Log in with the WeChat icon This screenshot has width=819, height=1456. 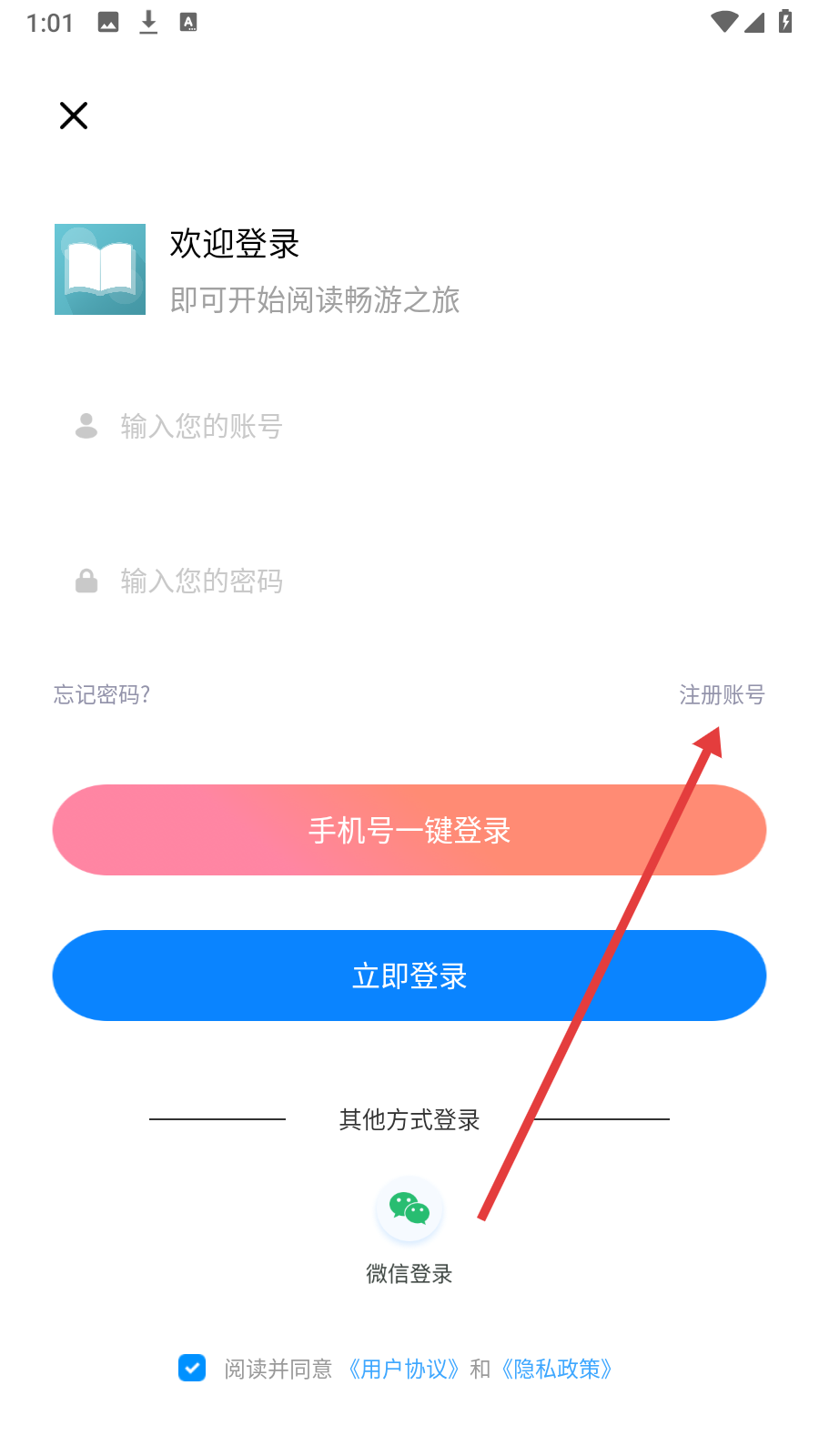[x=409, y=1209]
